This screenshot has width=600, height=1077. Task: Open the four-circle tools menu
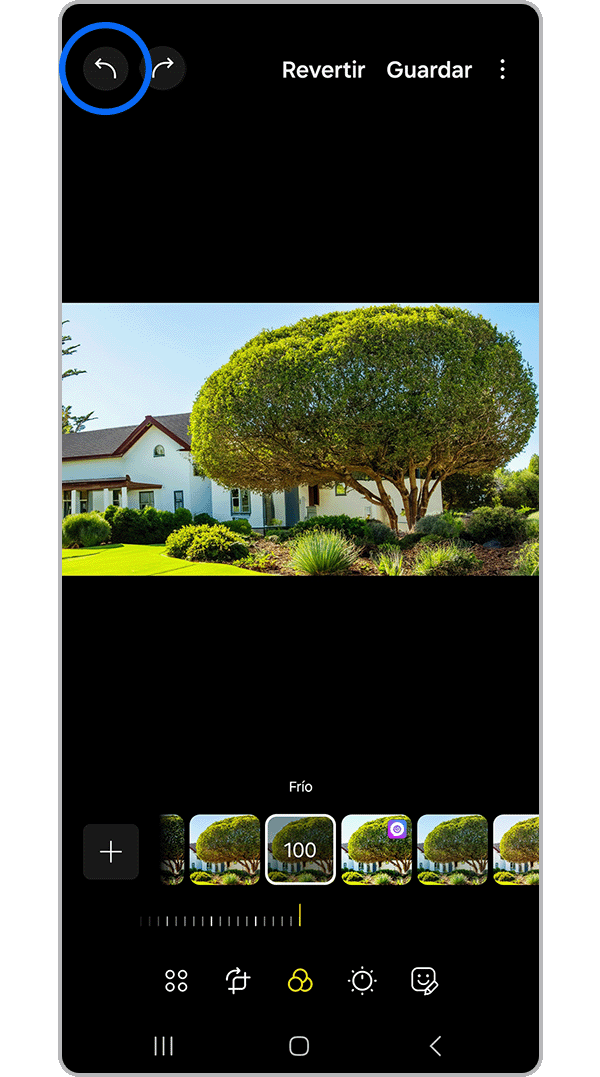click(x=176, y=981)
